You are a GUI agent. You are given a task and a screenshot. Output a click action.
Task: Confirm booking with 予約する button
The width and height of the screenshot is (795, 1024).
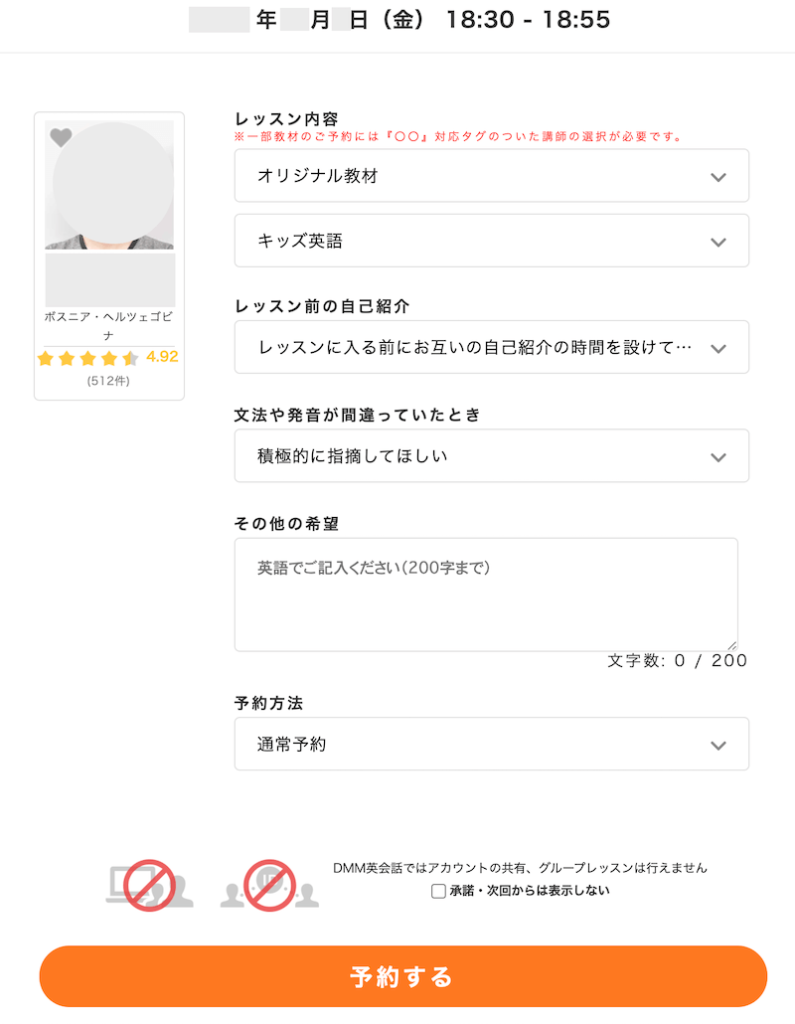(x=403, y=976)
